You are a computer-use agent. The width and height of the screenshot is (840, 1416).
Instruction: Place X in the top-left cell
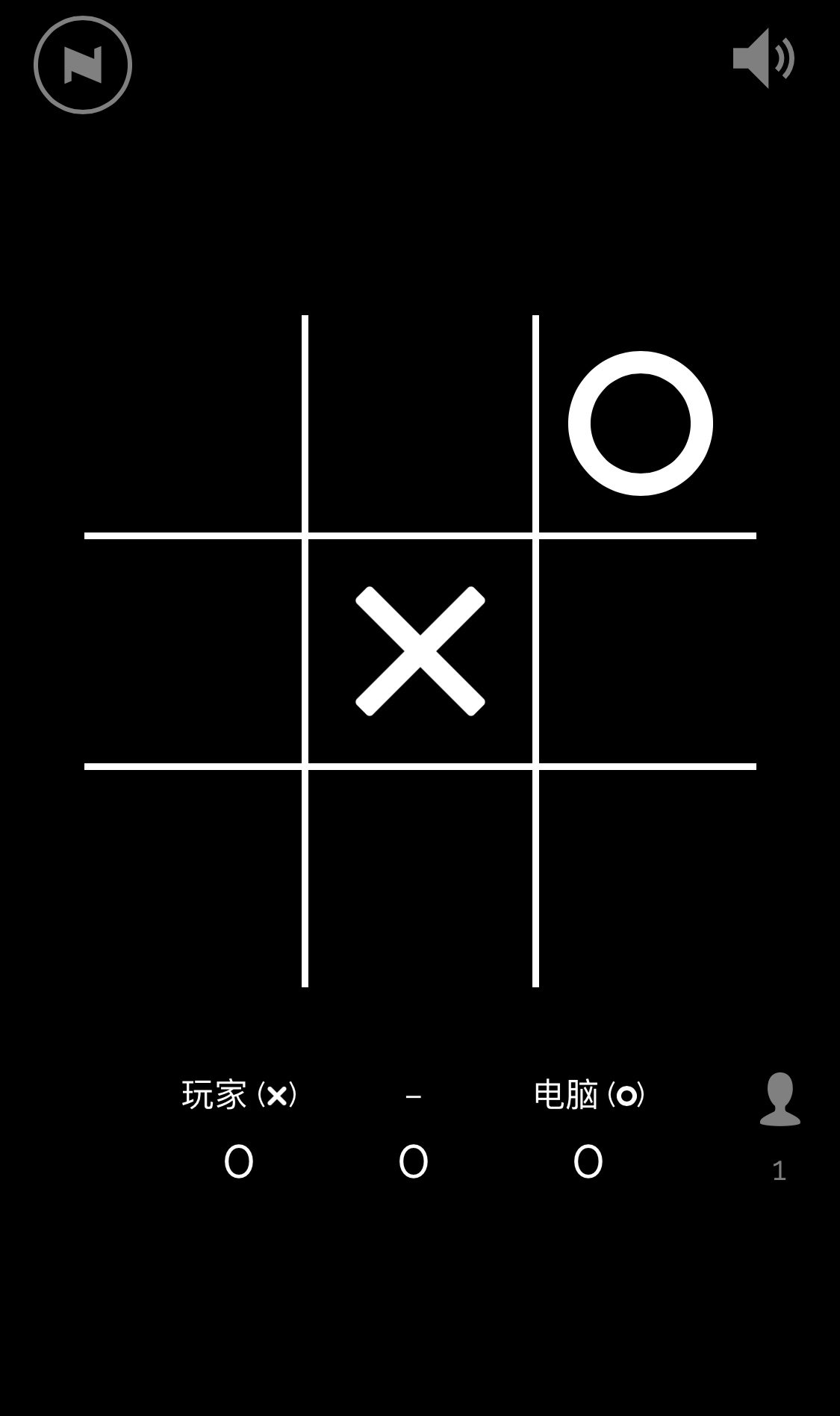tap(193, 423)
